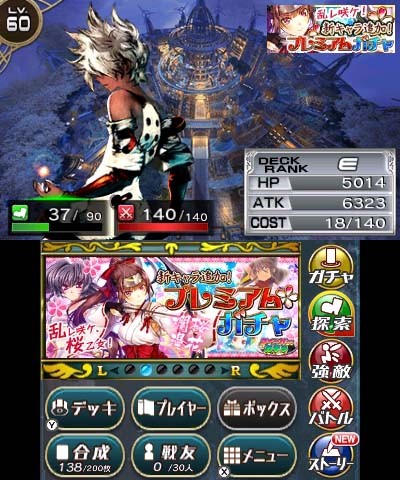Image resolution: width=400 pixels, height=480 pixels.
Task: Start exploration with the 探索 button
Action: pyautogui.click(x=331, y=314)
